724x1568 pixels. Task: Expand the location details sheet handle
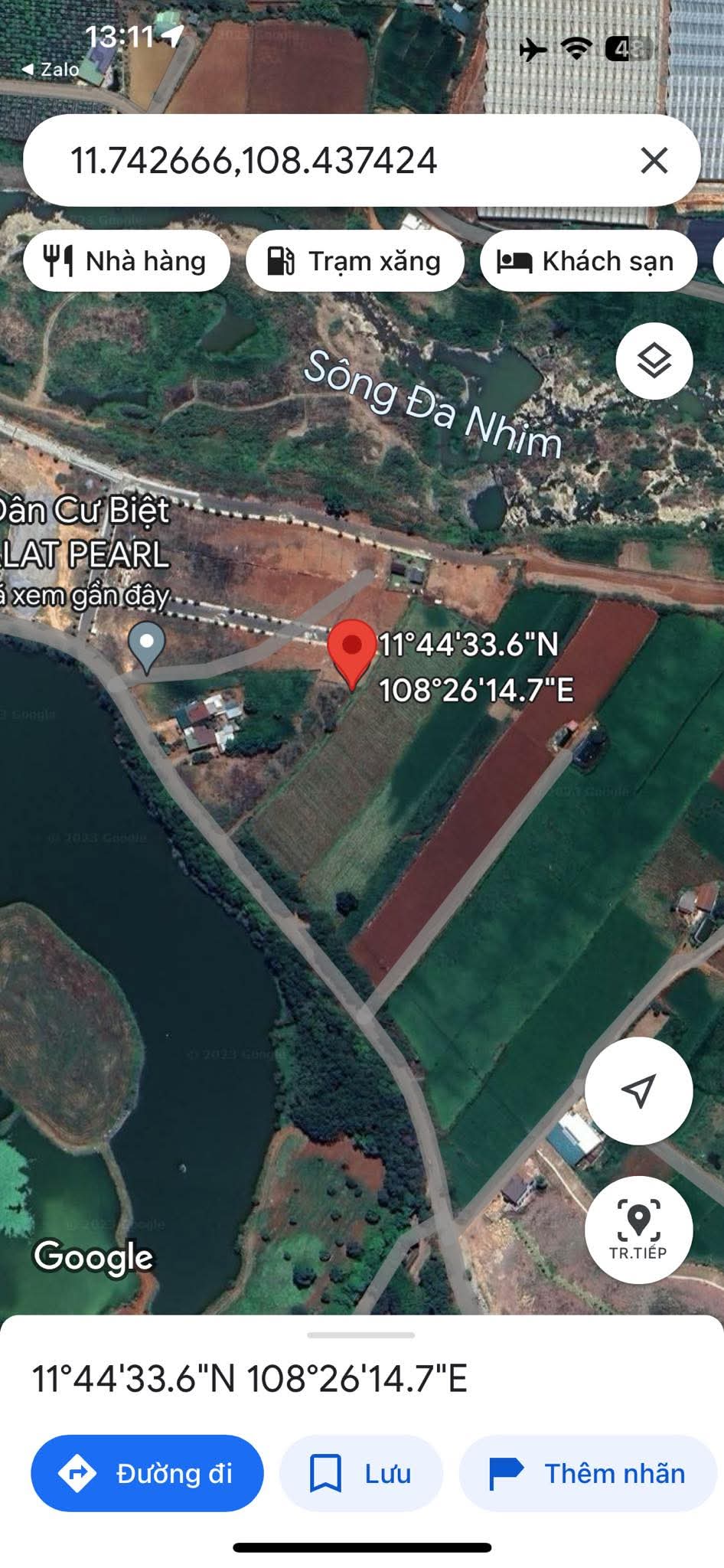[x=361, y=1335]
